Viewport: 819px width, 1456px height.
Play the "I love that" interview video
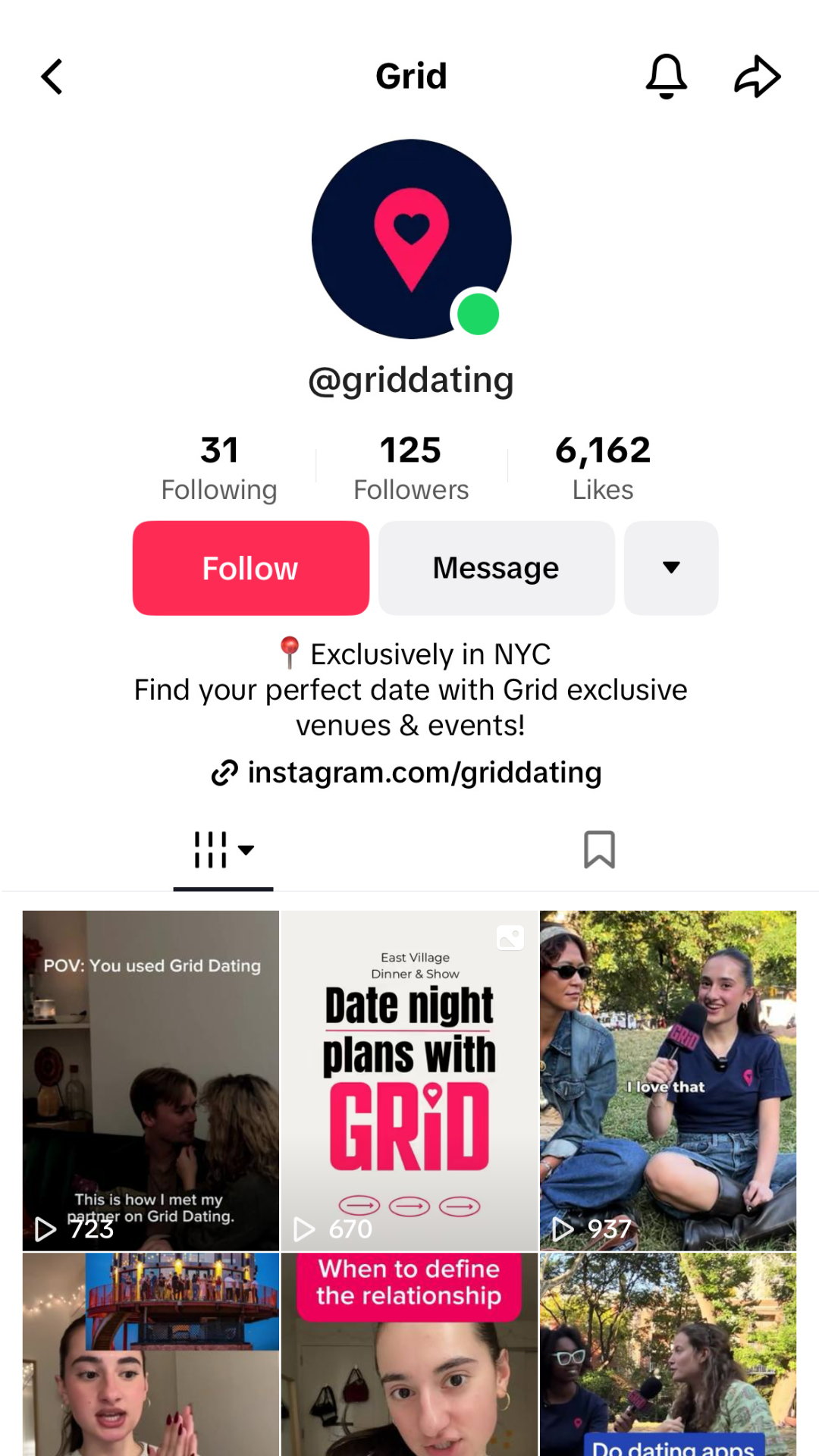[x=668, y=1080]
